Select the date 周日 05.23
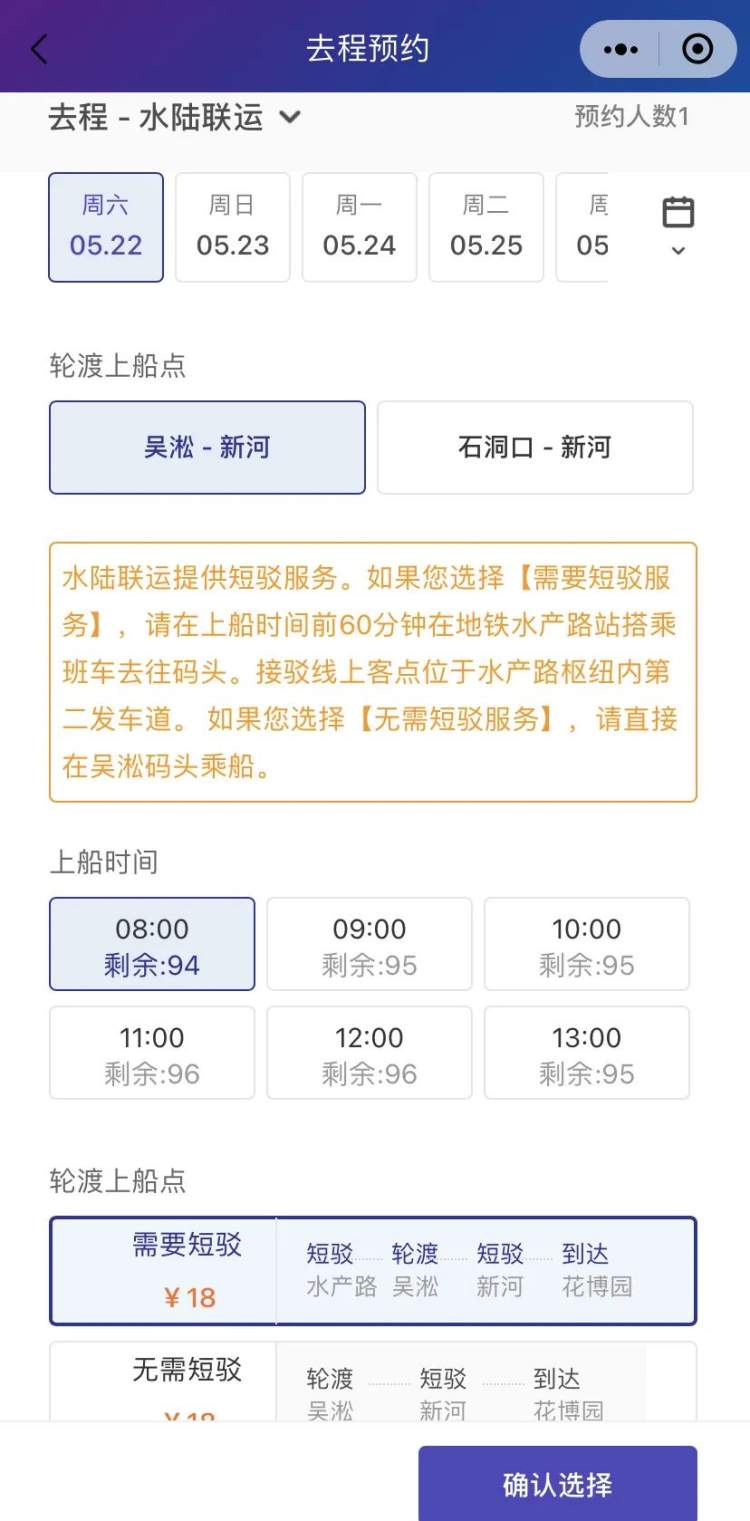The width and height of the screenshot is (750, 1521). [x=232, y=227]
